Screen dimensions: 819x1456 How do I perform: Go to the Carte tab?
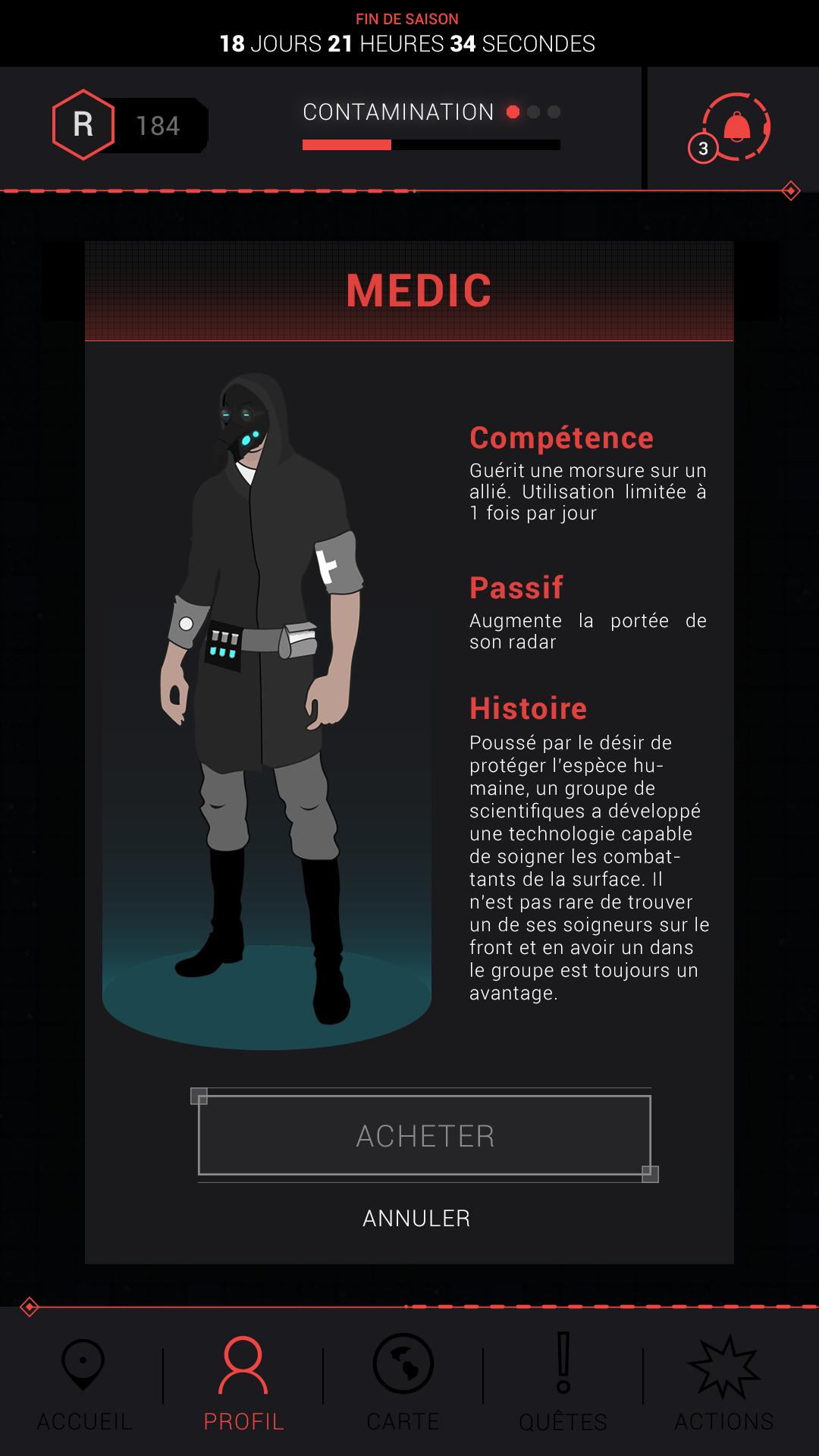pyautogui.click(x=403, y=1384)
